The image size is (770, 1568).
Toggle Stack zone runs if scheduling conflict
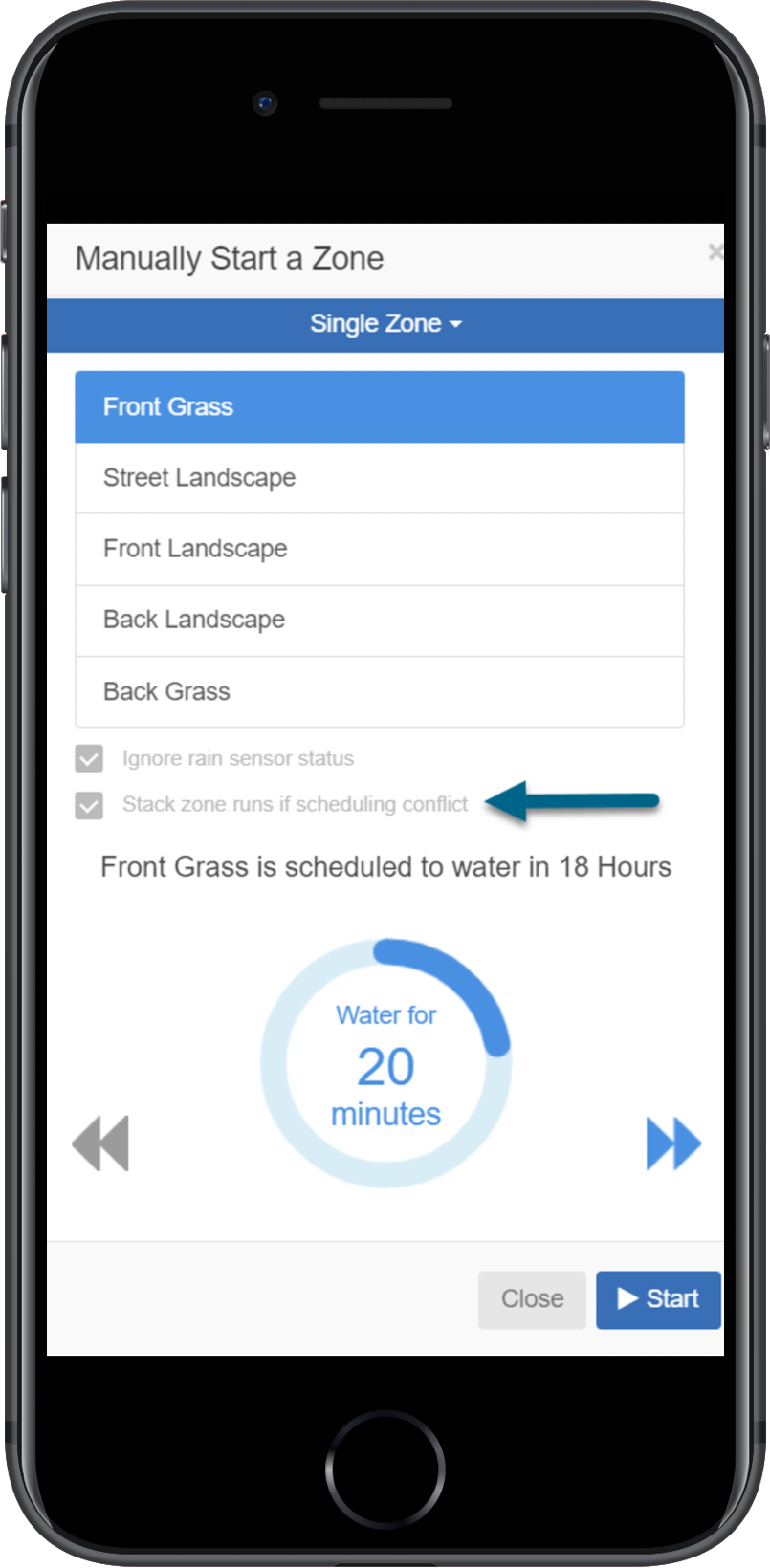(89, 805)
